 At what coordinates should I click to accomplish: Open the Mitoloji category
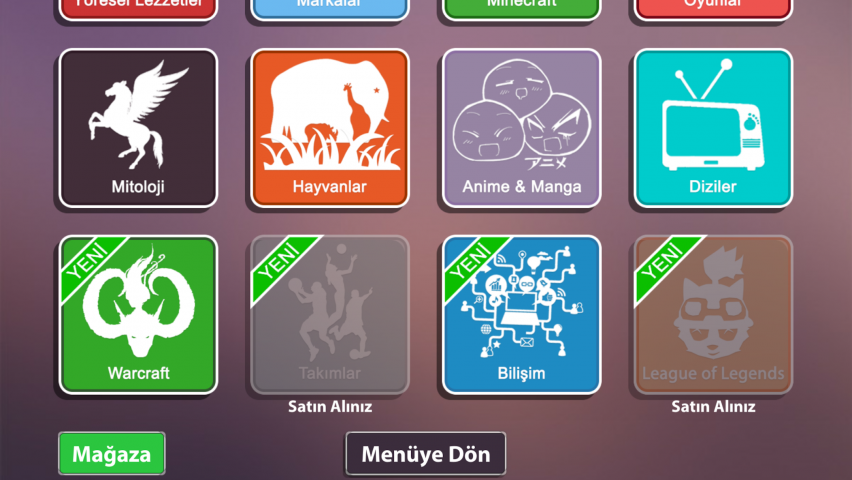138,128
